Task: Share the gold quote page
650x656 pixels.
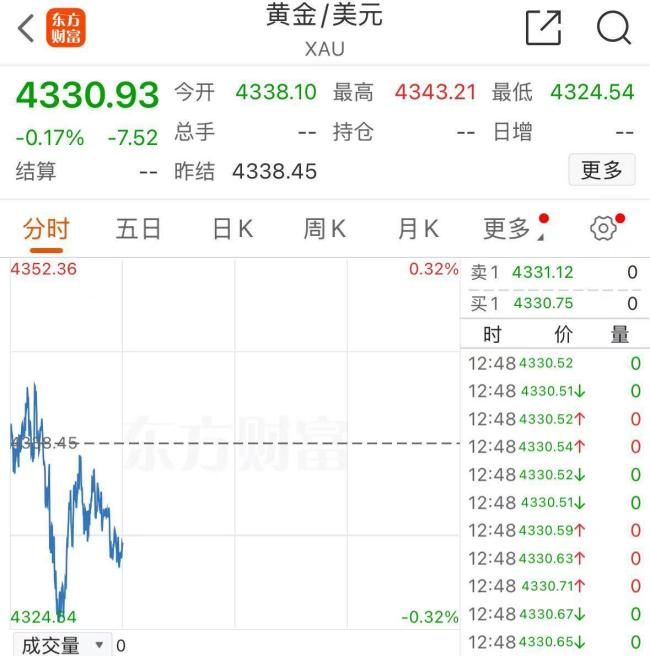Action: (544, 28)
